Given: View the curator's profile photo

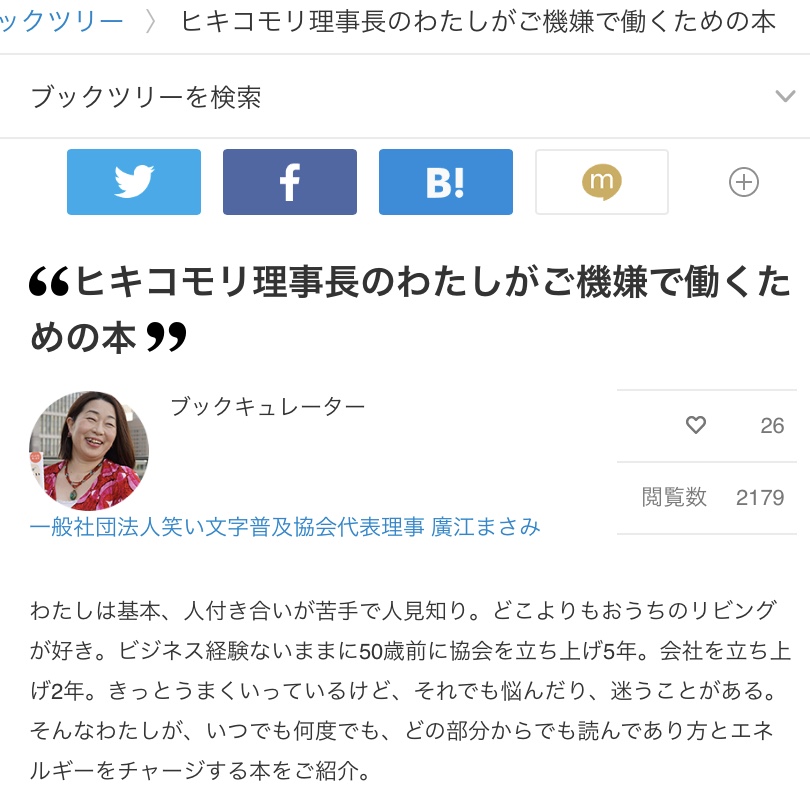Looking at the screenshot, I should coord(89,450).
